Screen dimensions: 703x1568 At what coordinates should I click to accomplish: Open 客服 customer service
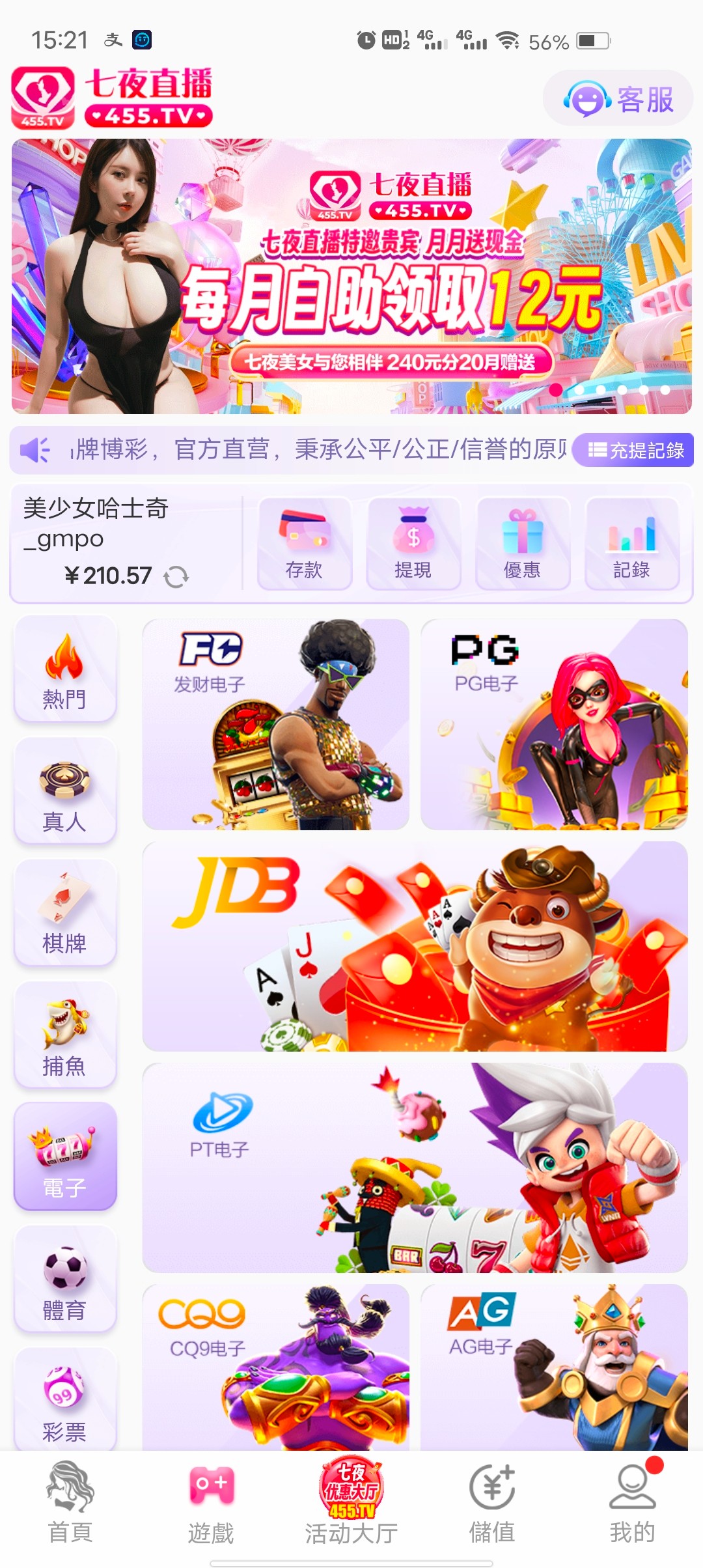coord(618,99)
